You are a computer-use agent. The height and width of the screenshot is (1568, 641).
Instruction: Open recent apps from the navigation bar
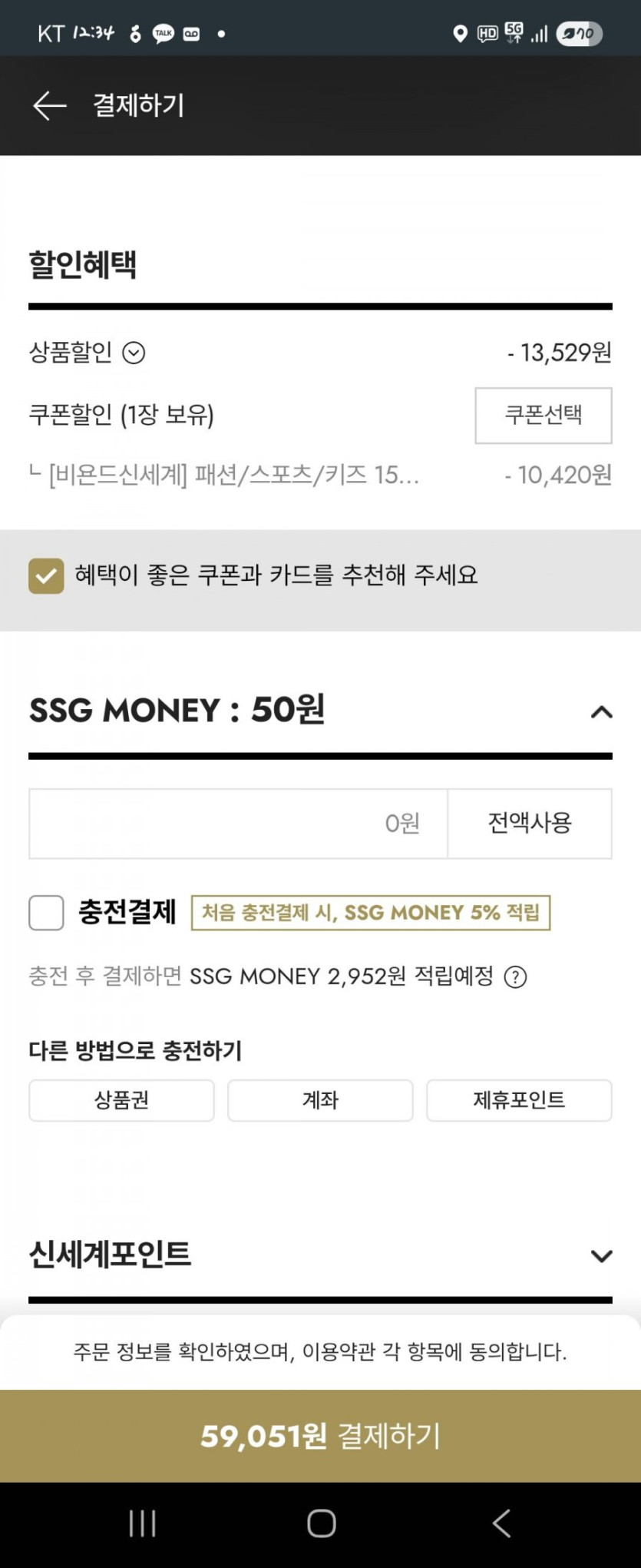pos(142,1523)
